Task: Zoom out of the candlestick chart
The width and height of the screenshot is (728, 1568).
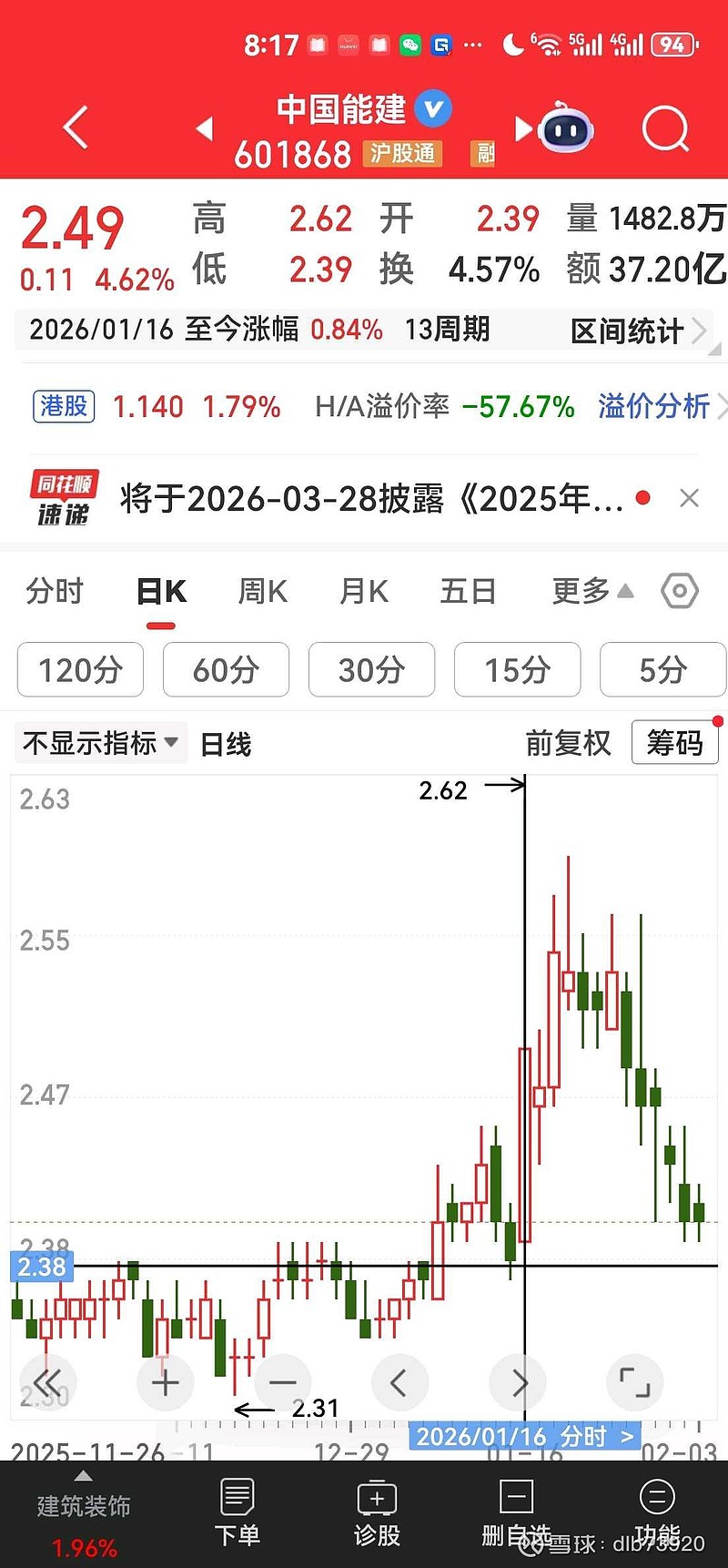Action: click(282, 1382)
